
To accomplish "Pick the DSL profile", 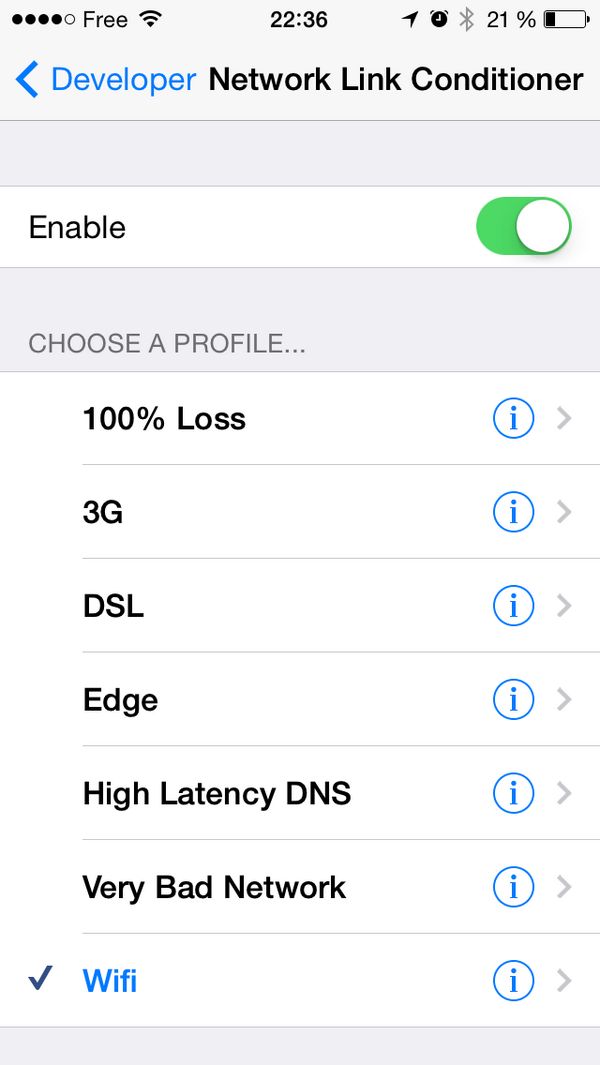I will 300,606.
